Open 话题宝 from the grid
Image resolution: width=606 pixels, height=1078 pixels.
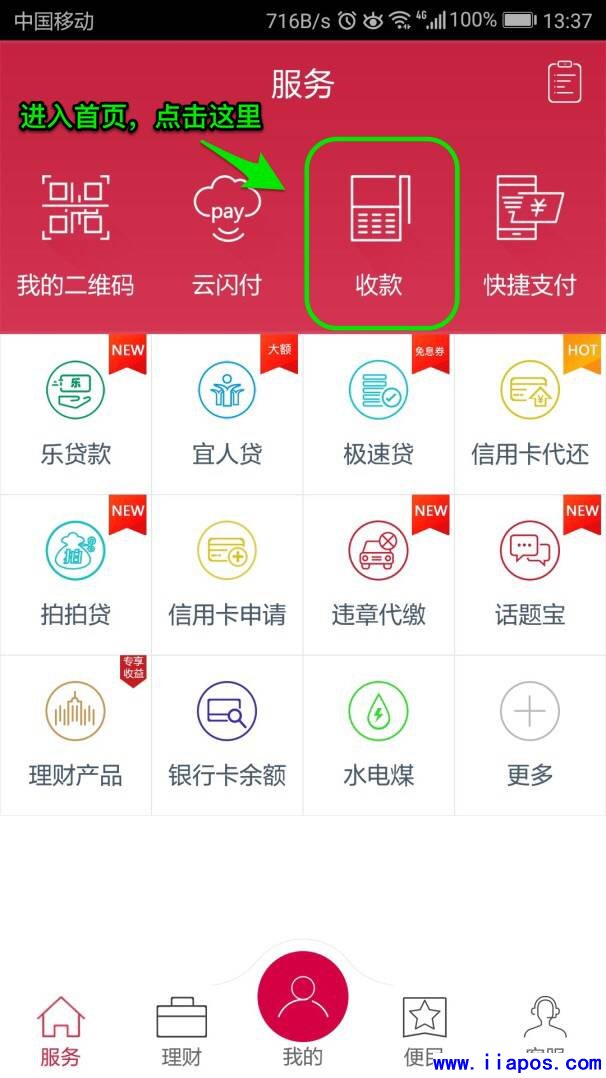(x=530, y=575)
